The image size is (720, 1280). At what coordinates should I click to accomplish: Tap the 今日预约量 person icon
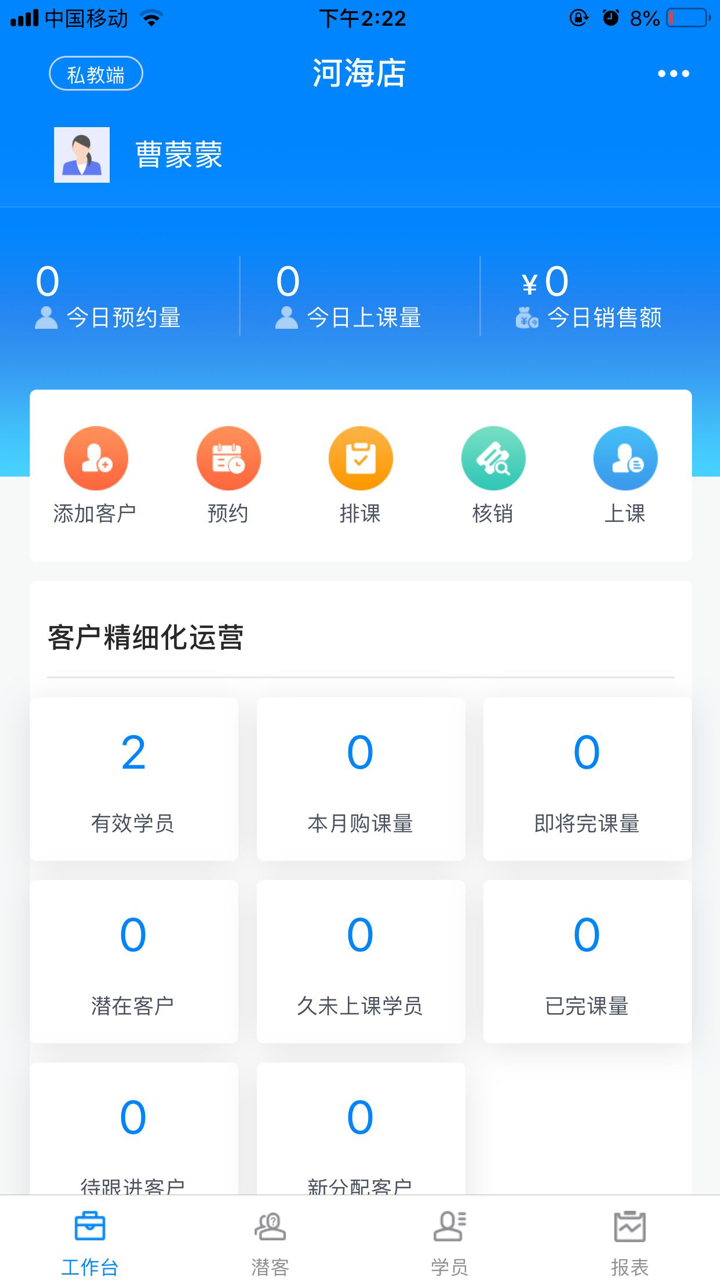[46, 318]
